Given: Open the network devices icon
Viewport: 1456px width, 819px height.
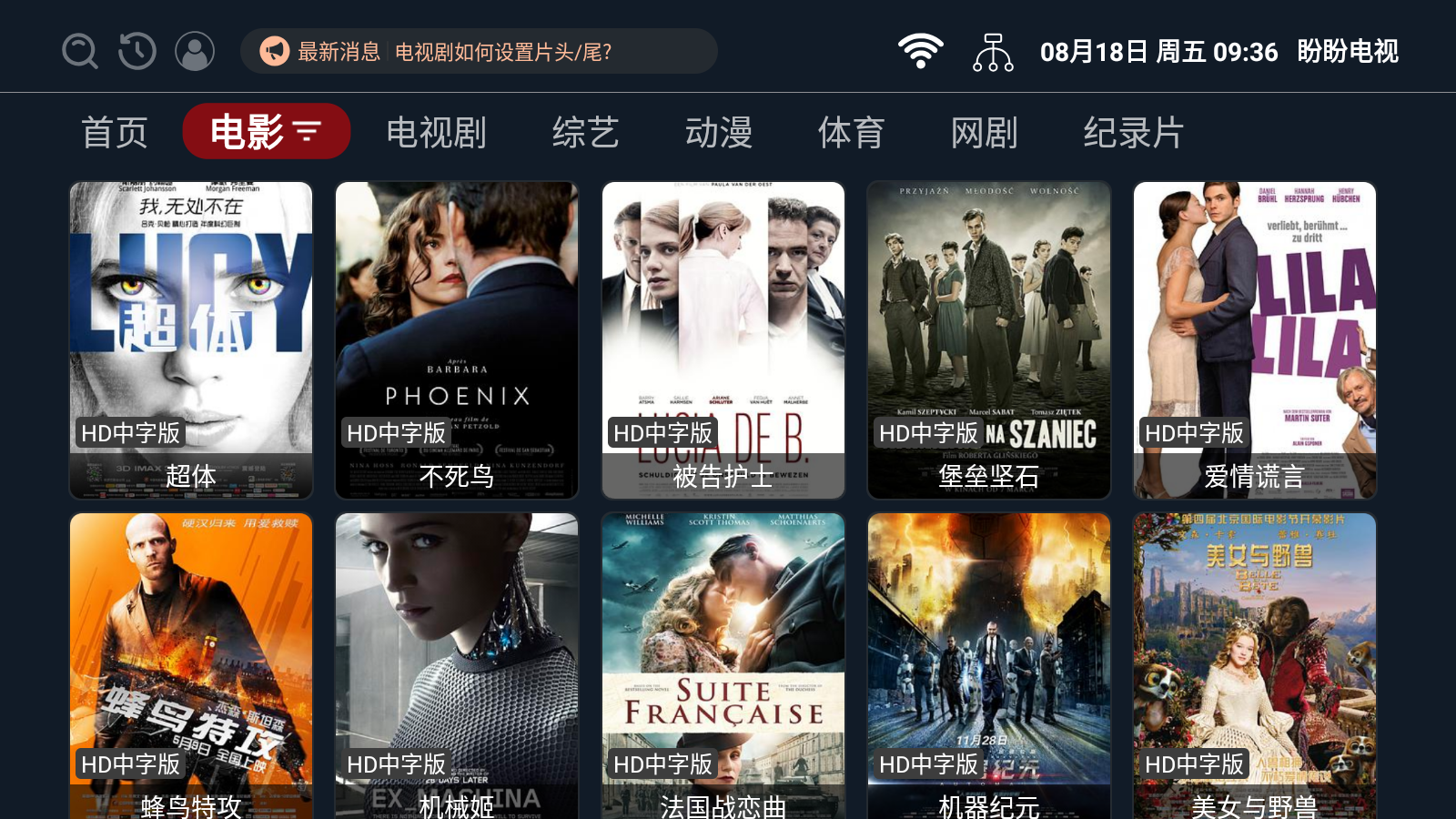Looking at the screenshot, I should tap(993, 52).
